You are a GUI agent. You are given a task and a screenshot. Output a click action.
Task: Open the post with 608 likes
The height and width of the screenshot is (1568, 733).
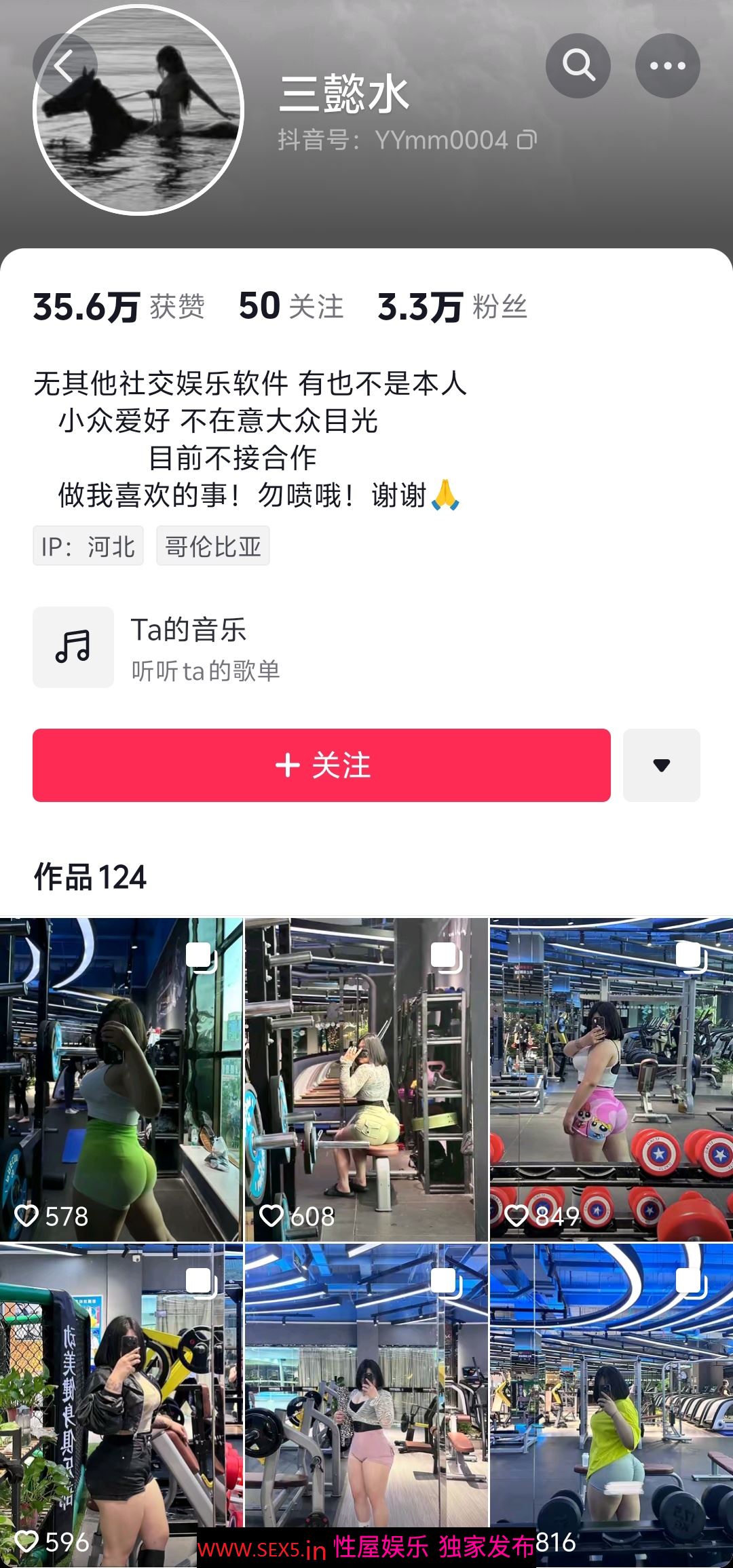(x=366, y=1079)
